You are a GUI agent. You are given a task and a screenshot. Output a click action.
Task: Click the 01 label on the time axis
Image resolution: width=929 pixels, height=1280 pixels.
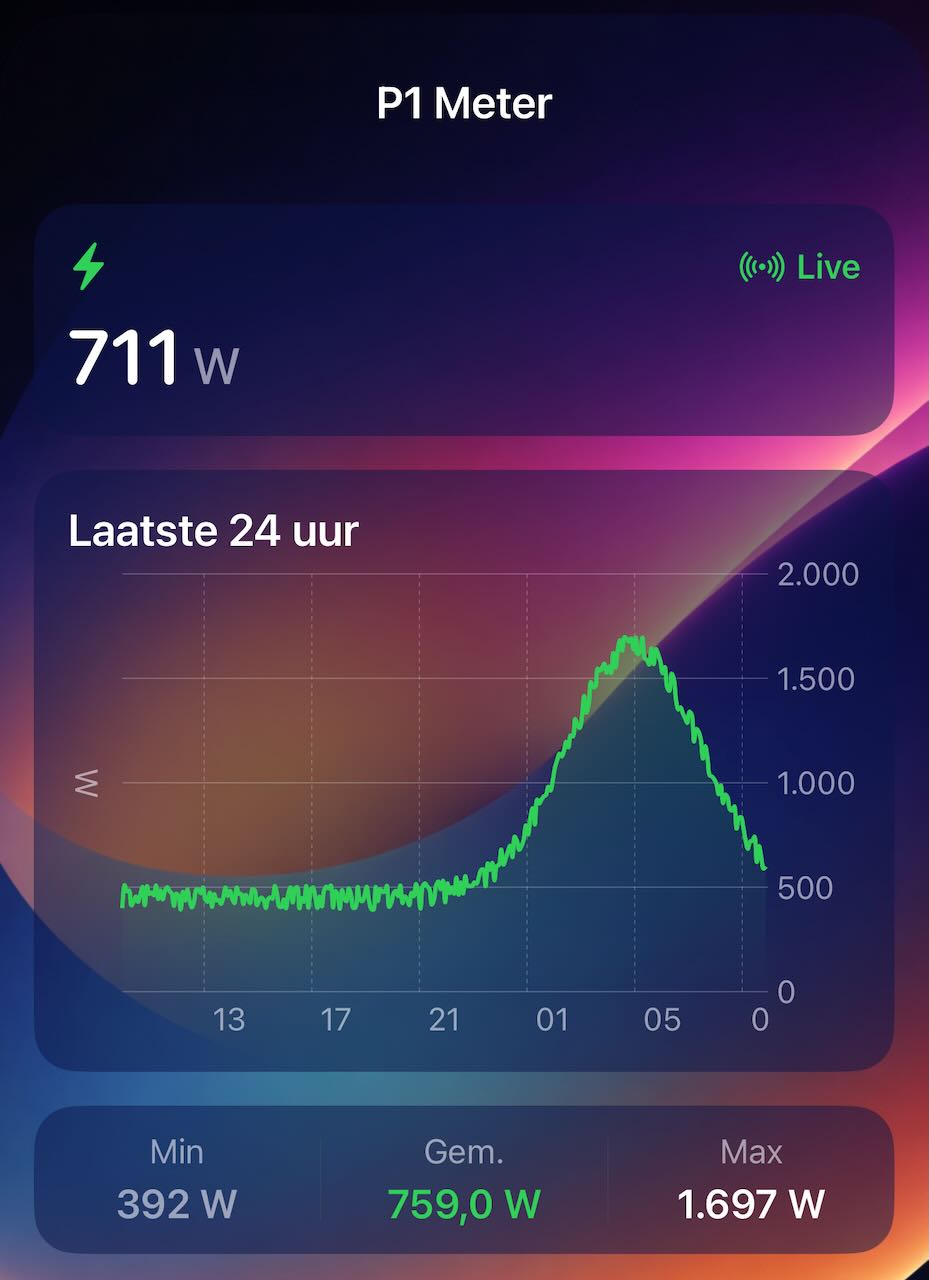(x=553, y=1021)
